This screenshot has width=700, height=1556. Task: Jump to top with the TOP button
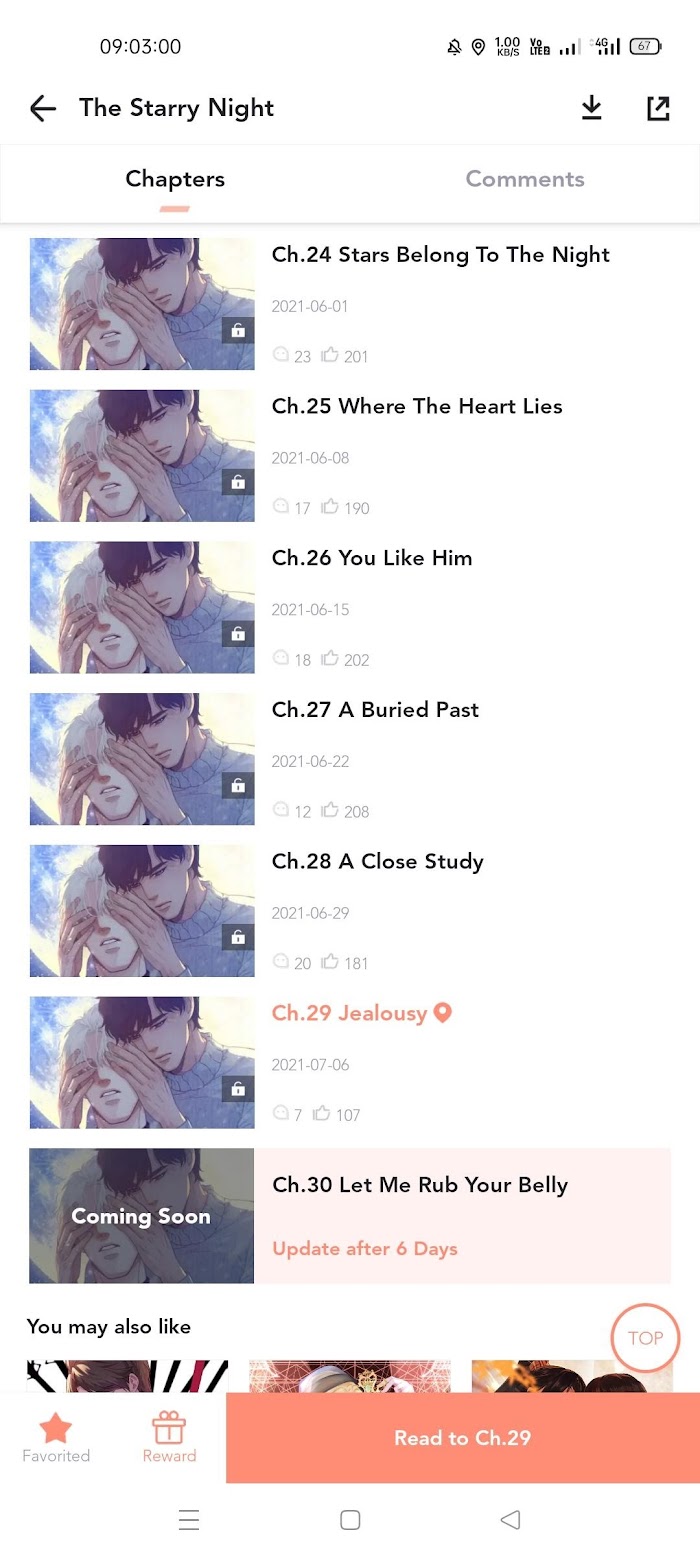[645, 1338]
